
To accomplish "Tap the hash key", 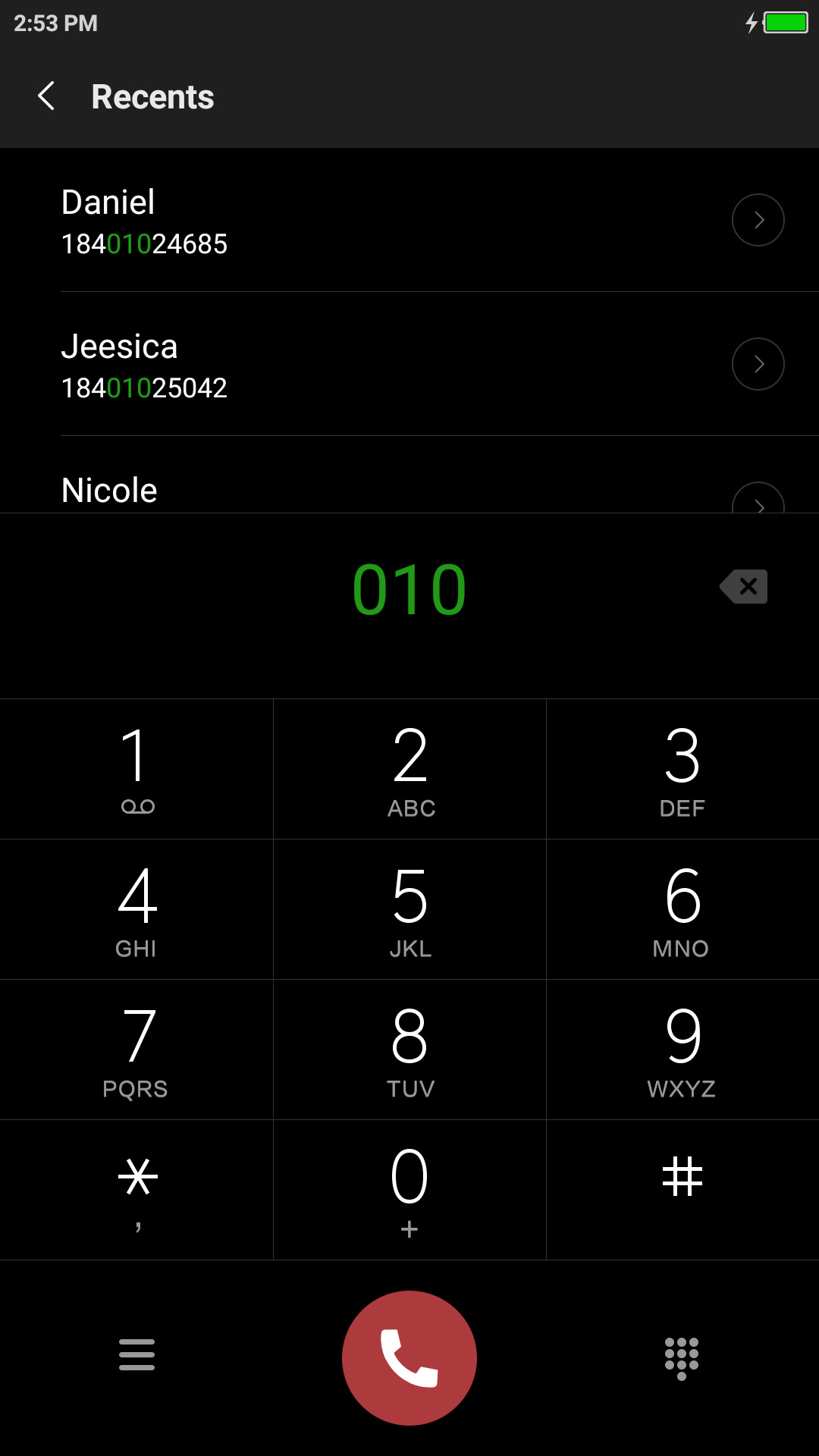I will pos(682,1190).
